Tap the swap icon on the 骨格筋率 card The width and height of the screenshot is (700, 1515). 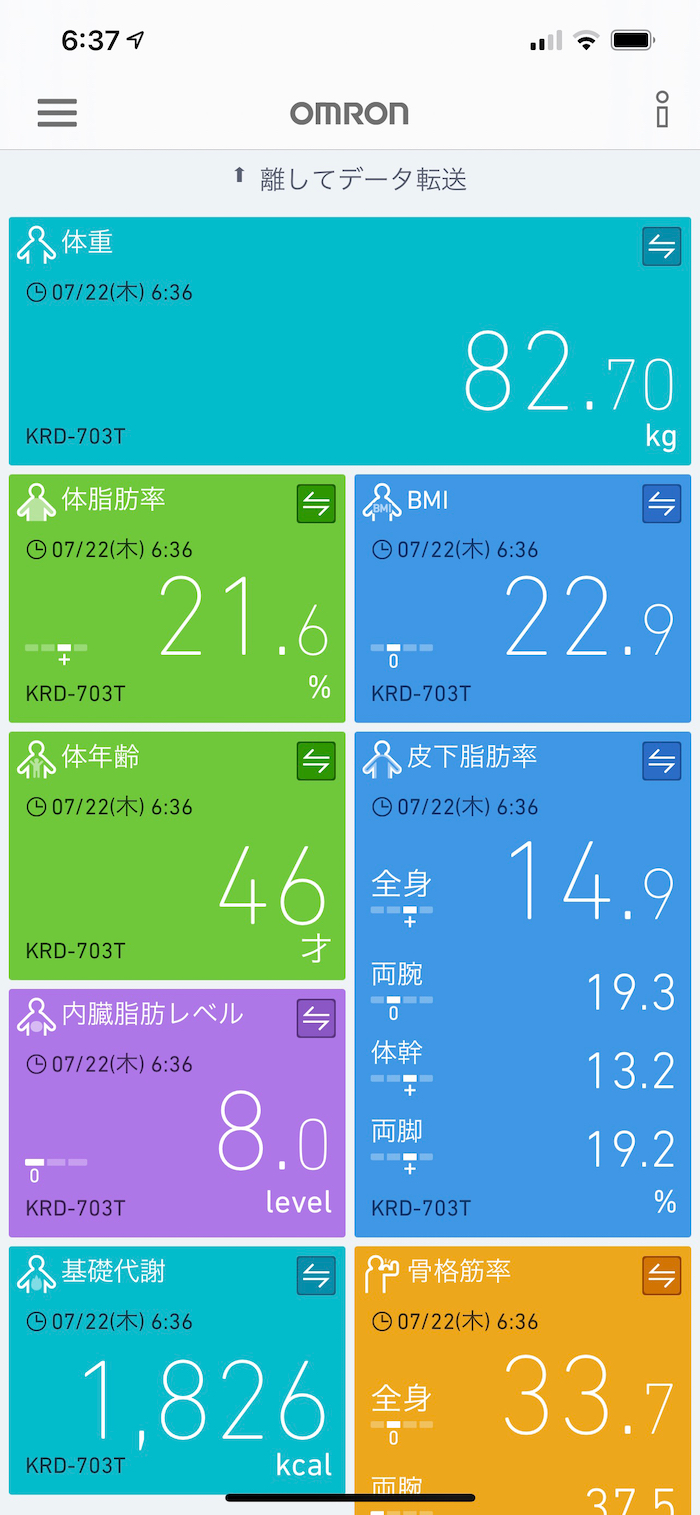[x=661, y=1275]
